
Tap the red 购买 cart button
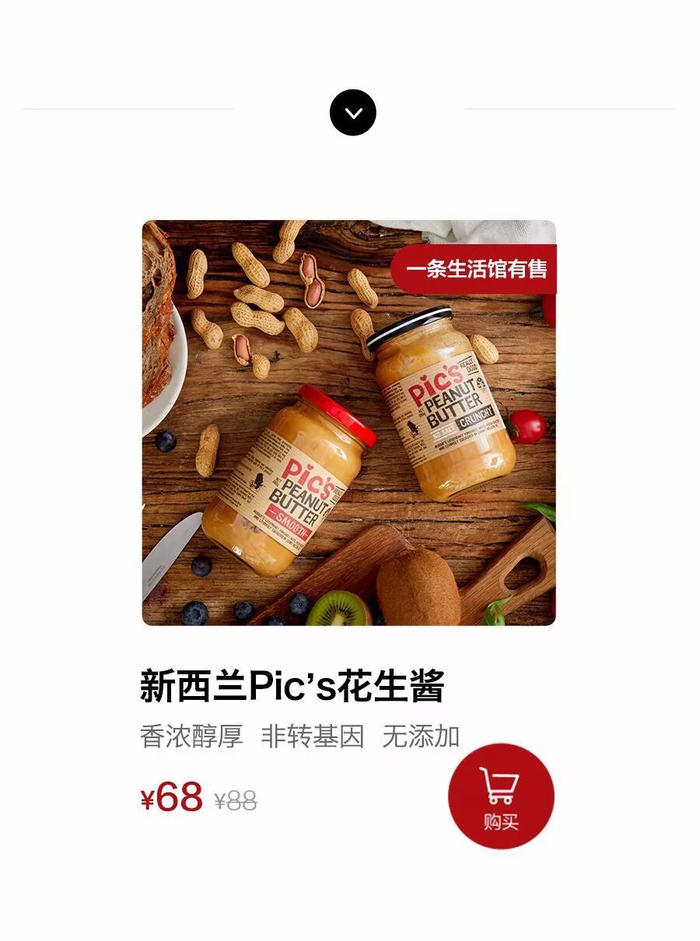[x=500, y=796]
